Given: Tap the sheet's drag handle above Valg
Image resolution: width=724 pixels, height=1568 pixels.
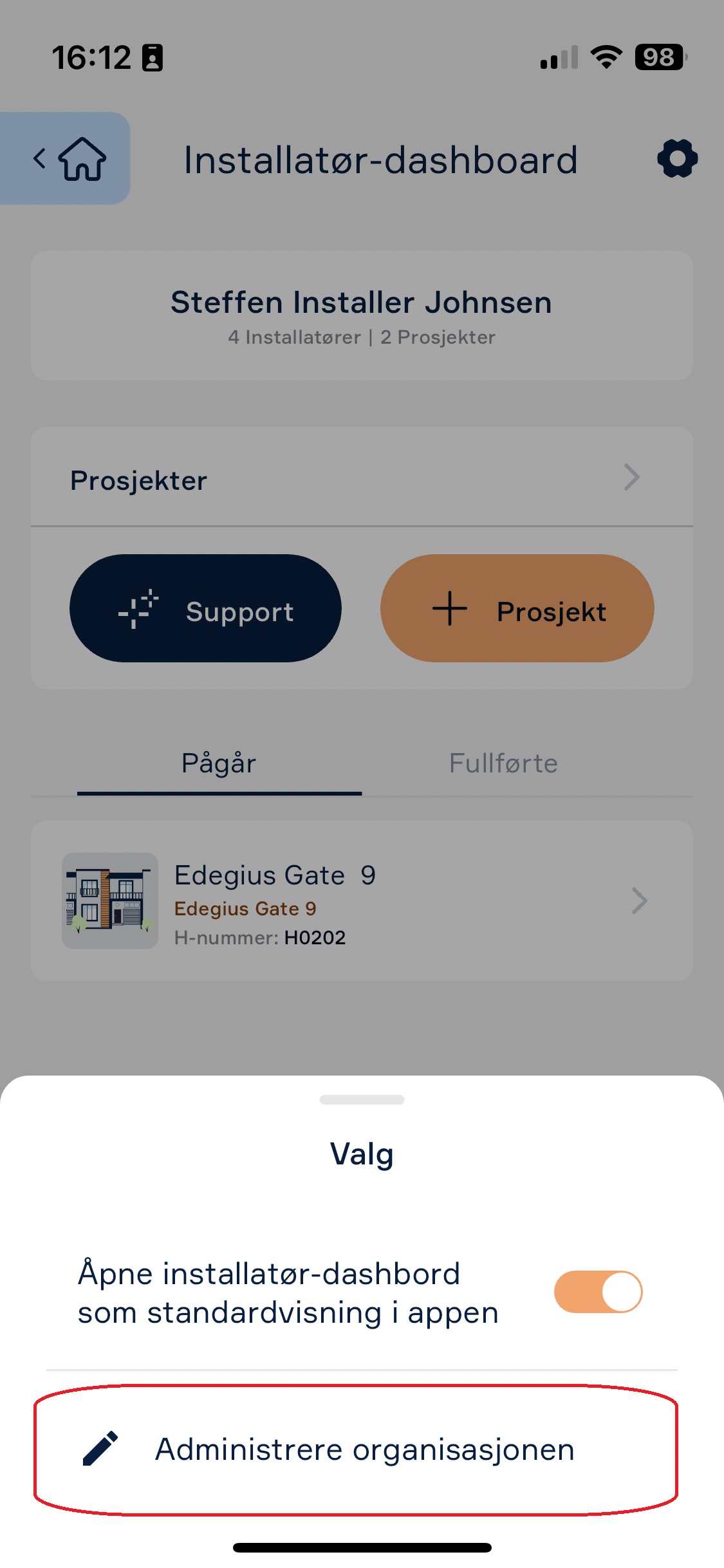Looking at the screenshot, I should [362, 1099].
